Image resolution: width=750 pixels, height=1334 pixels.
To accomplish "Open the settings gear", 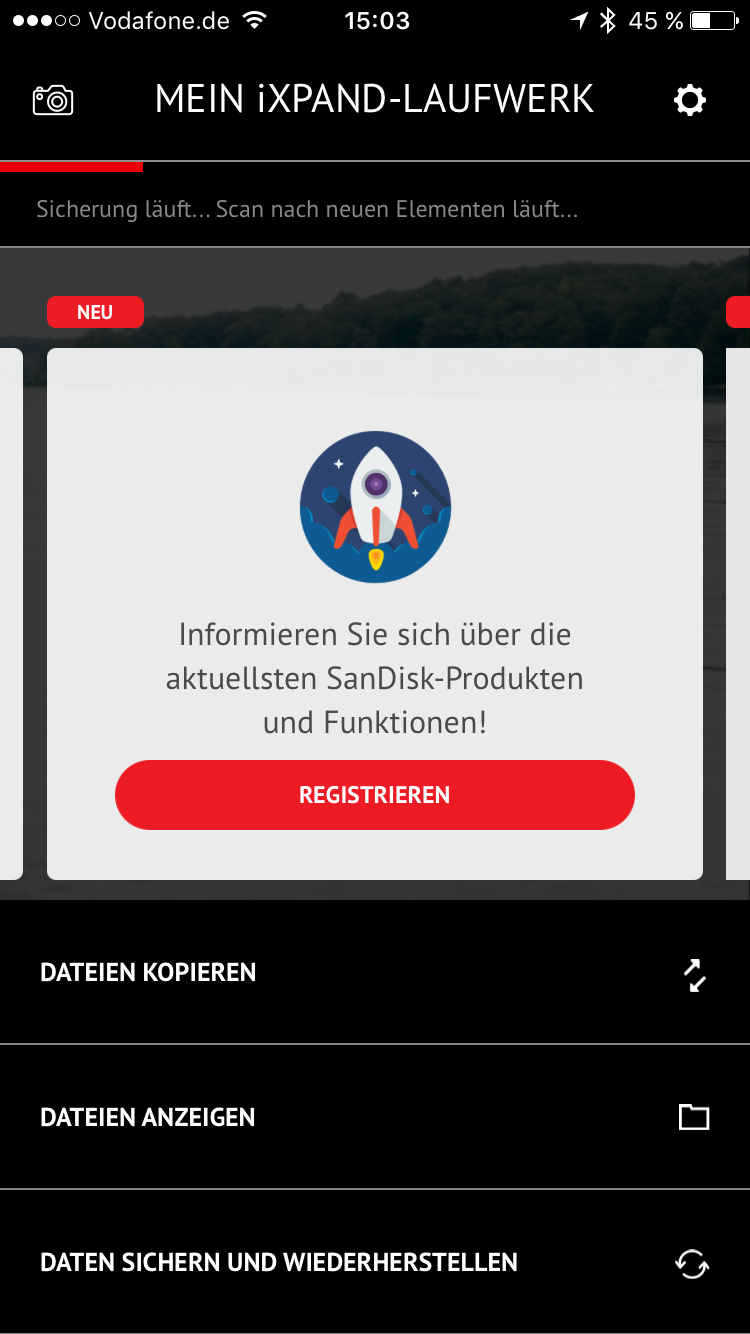I will tap(690, 100).
